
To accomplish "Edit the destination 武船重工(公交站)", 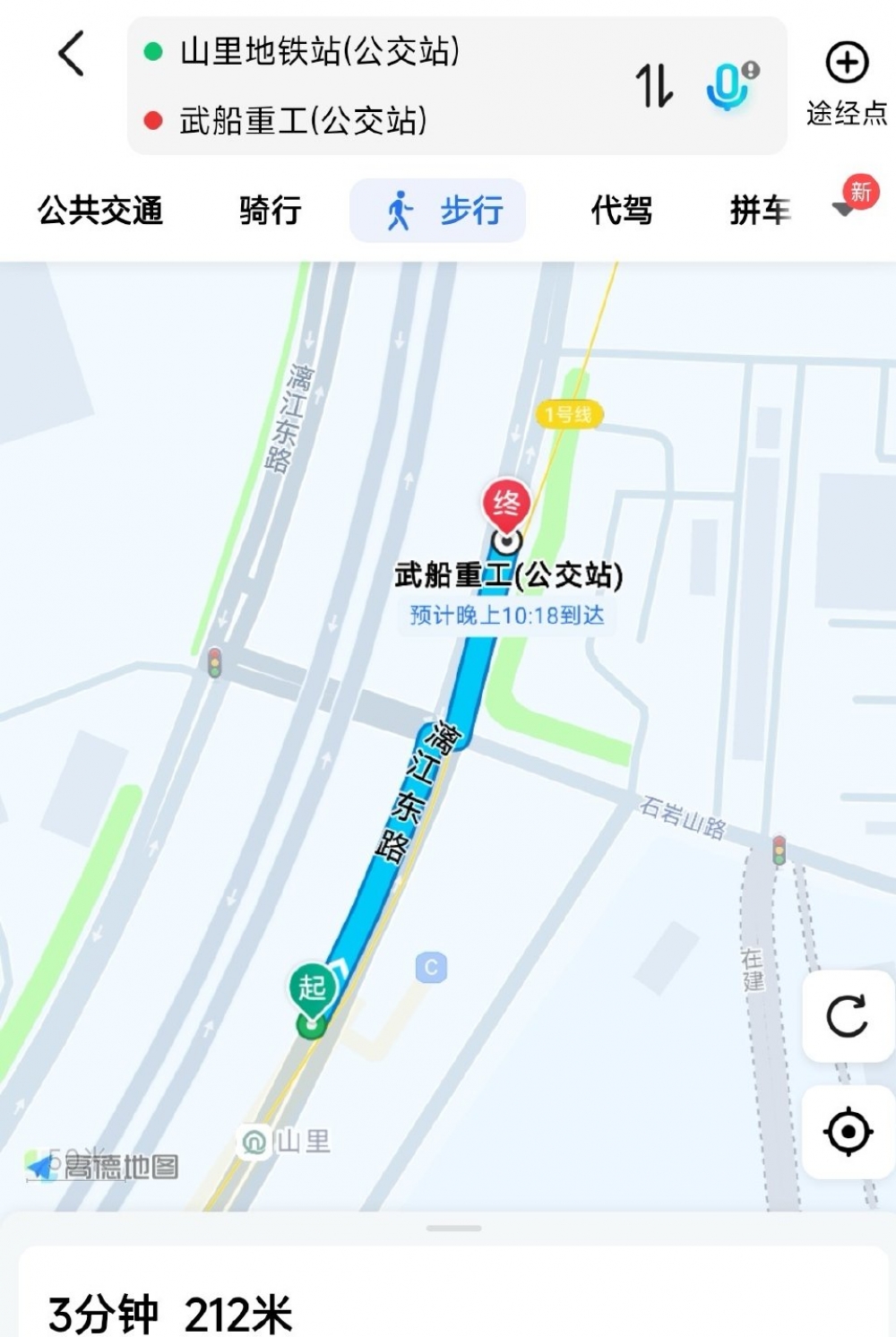I will [x=303, y=120].
